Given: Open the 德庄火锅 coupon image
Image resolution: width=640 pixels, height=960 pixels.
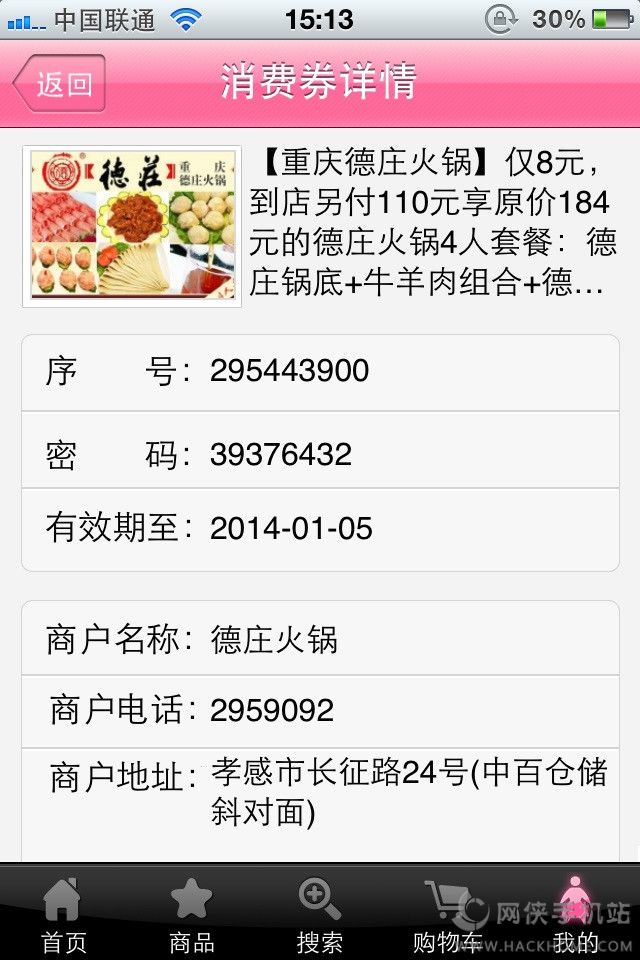Looking at the screenshot, I should click(x=132, y=224).
